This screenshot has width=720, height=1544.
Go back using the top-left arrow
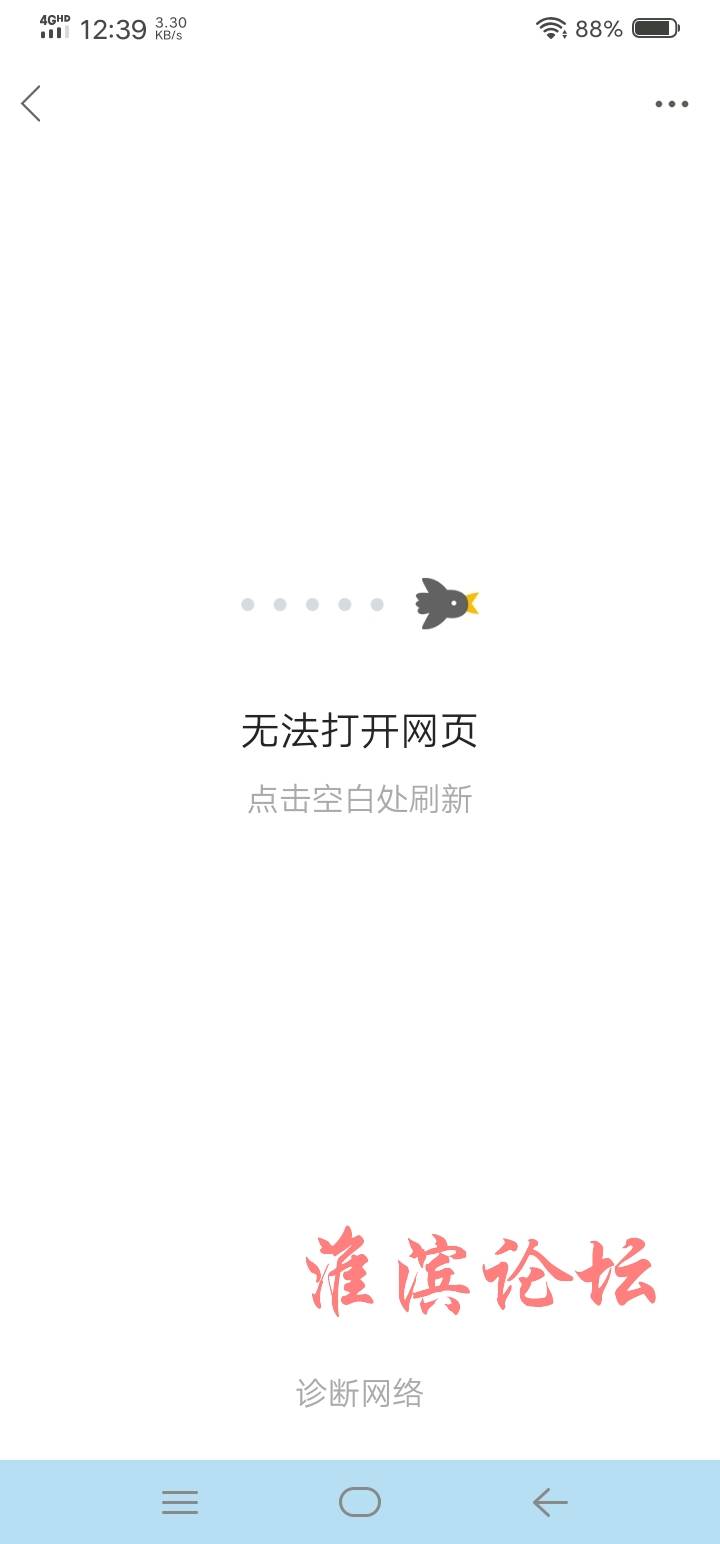pos(31,104)
